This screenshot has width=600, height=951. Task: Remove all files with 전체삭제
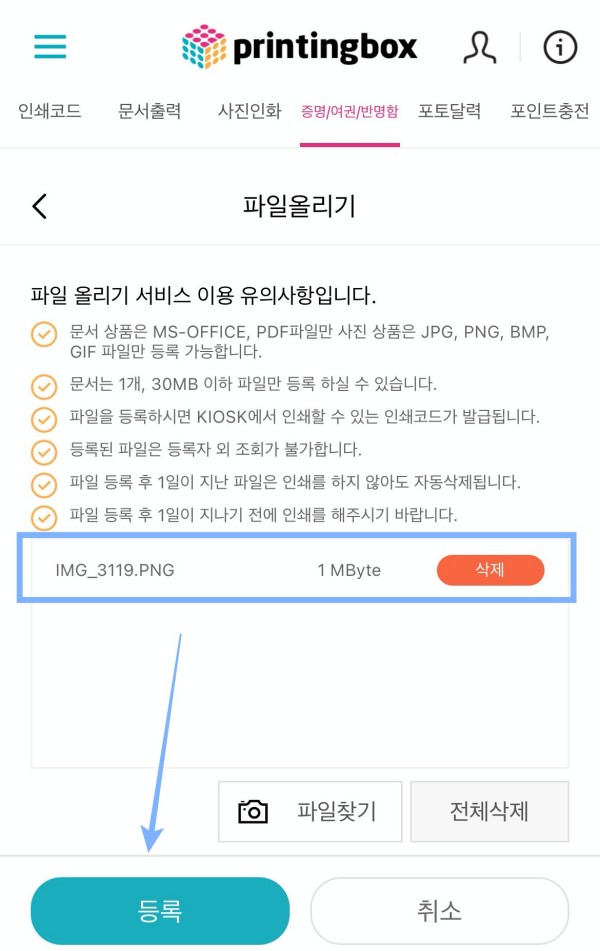pos(489,811)
